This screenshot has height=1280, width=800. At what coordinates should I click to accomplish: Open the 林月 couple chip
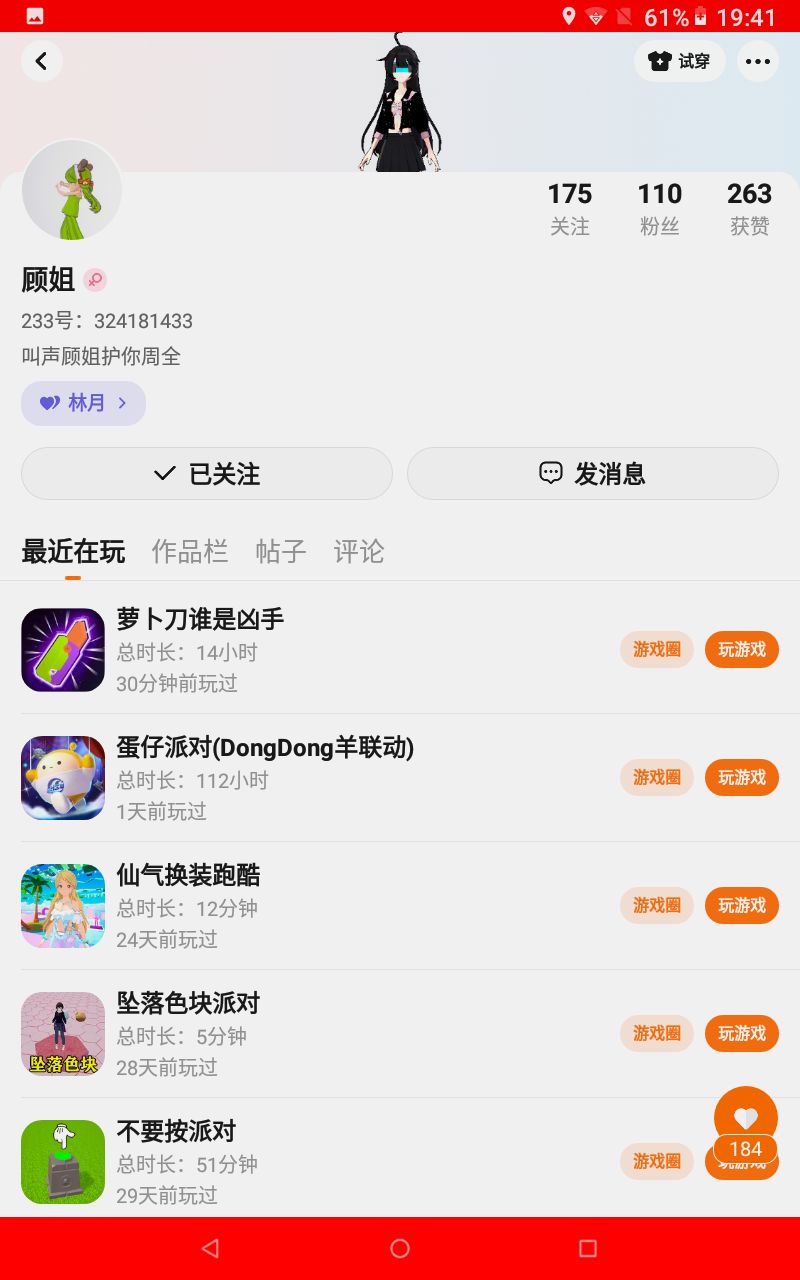coord(84,403)
